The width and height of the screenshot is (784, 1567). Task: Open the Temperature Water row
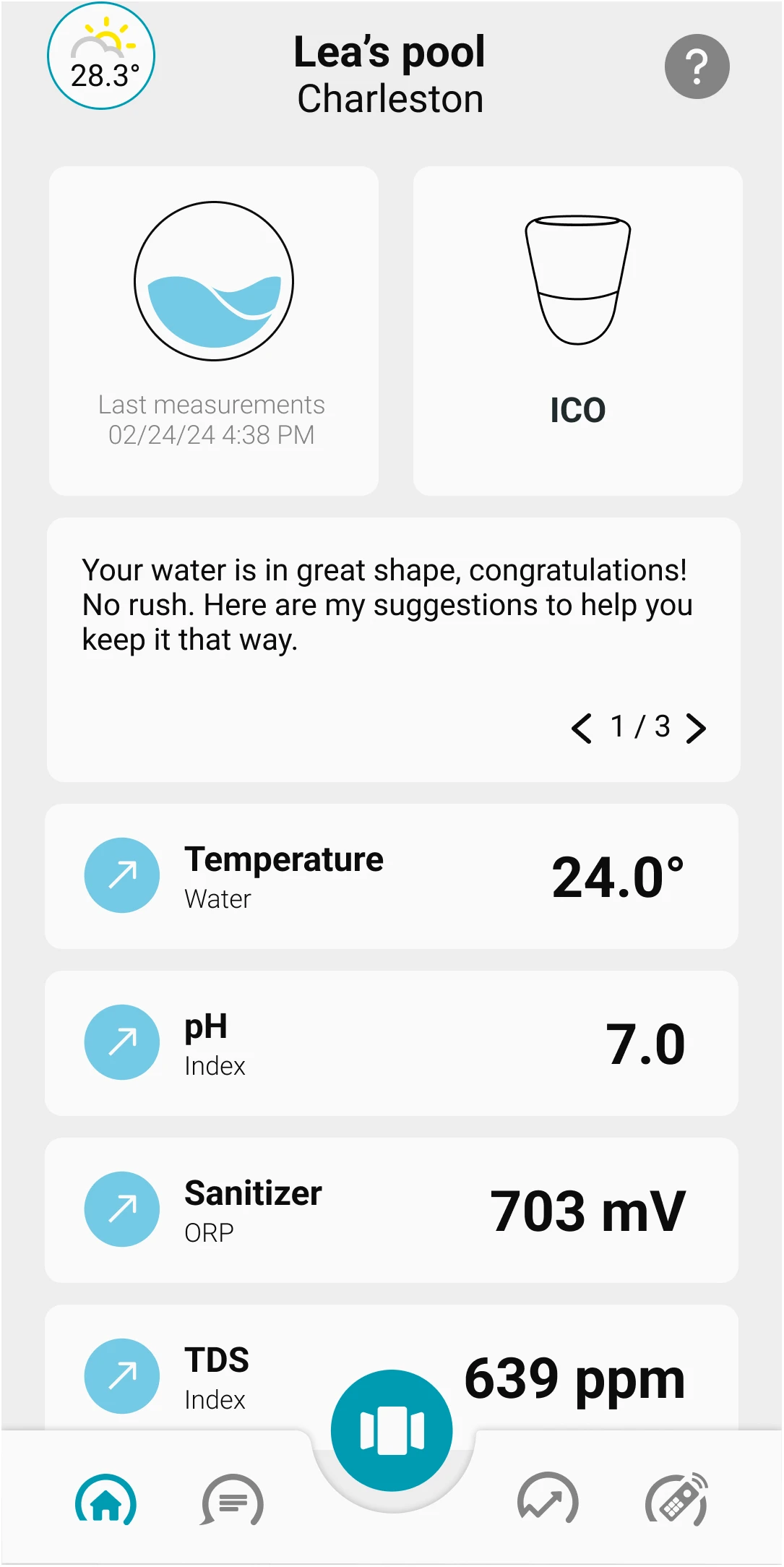point(392,876)
